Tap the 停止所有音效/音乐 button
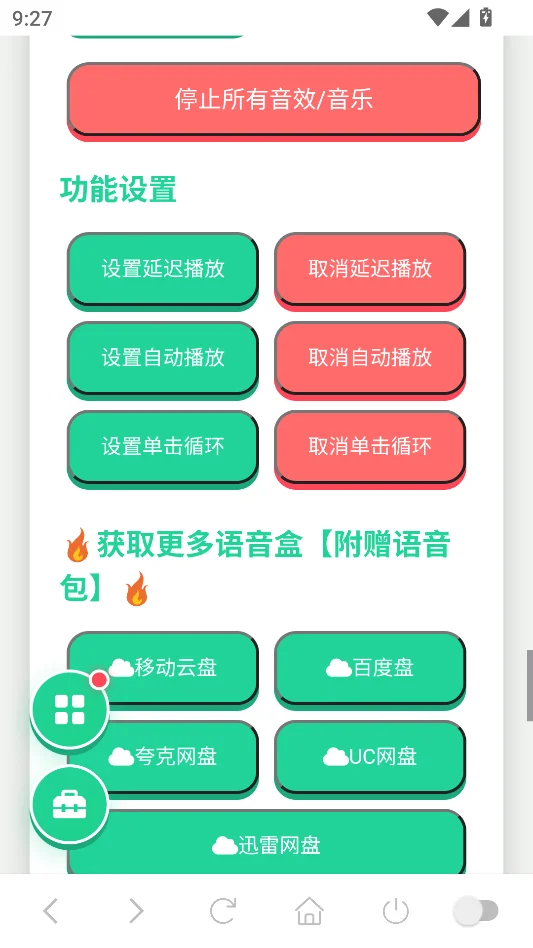 click(273, 100)
